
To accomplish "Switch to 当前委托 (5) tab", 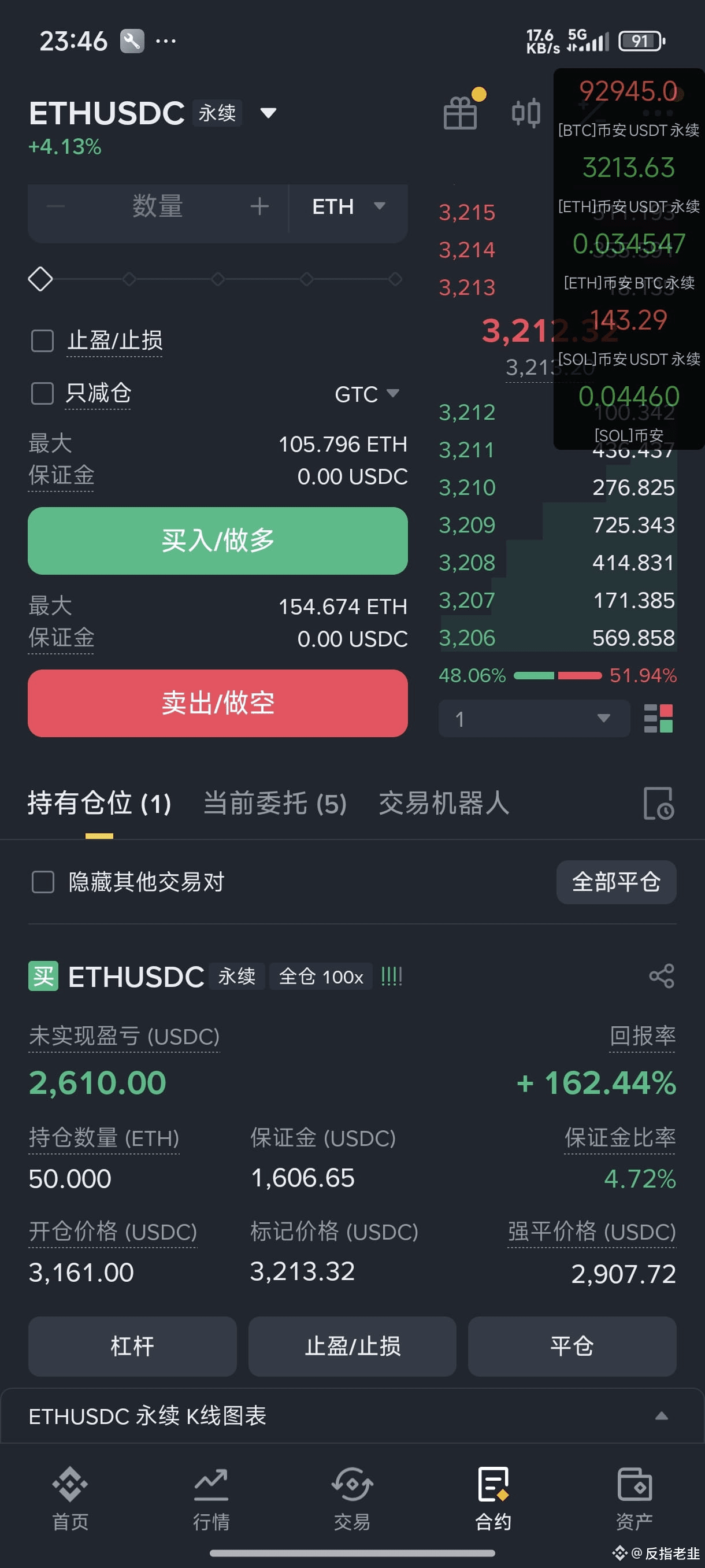I will (x=275, y=804).
